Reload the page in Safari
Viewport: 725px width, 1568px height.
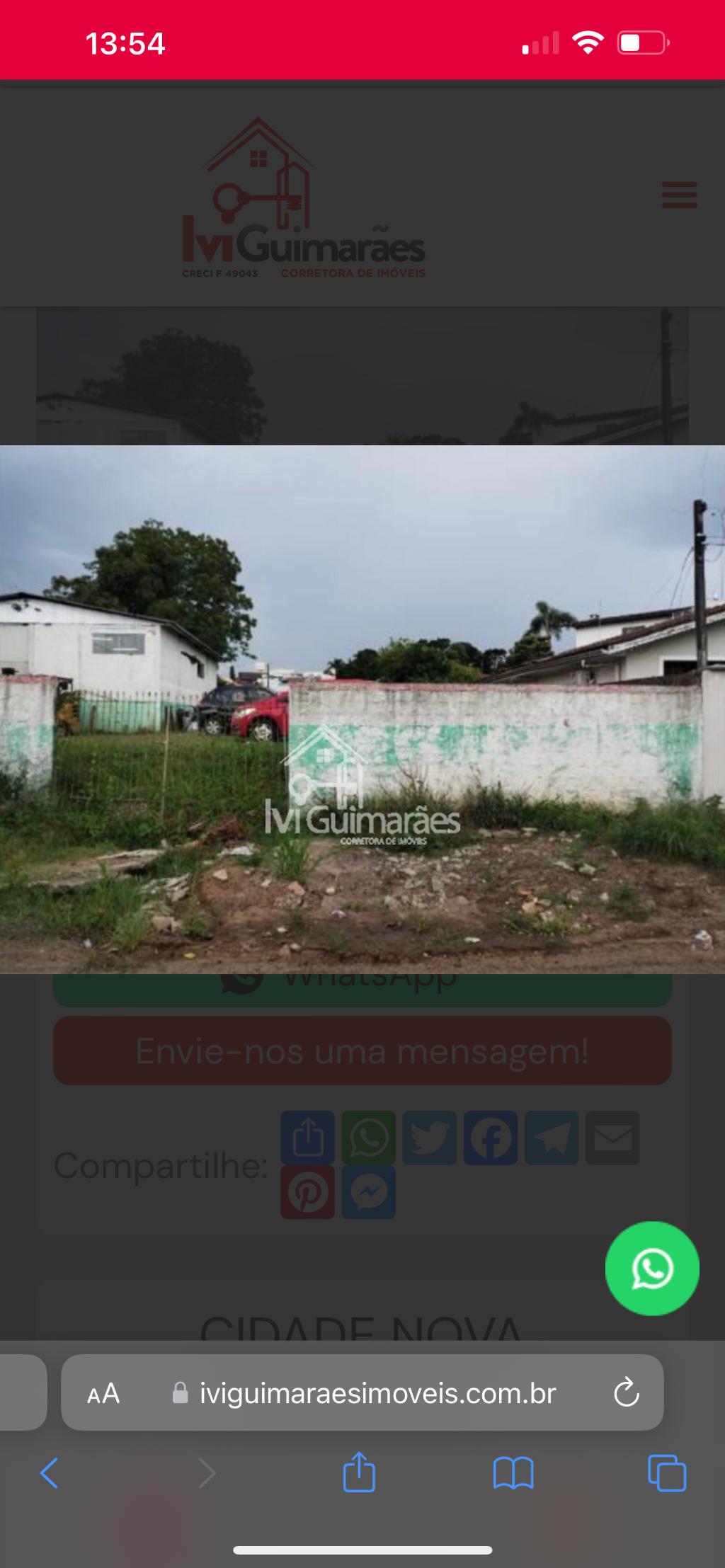tap(626, 1392)
